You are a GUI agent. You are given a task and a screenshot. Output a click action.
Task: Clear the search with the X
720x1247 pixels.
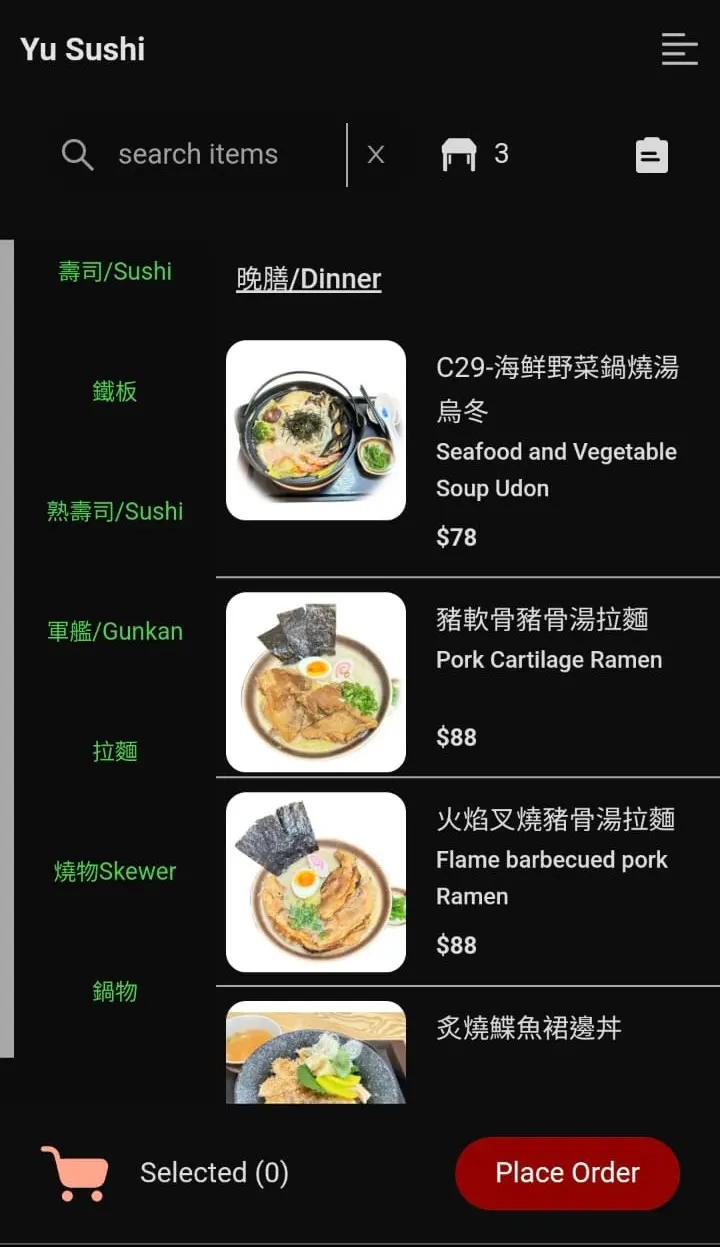[x=376, y=155]
